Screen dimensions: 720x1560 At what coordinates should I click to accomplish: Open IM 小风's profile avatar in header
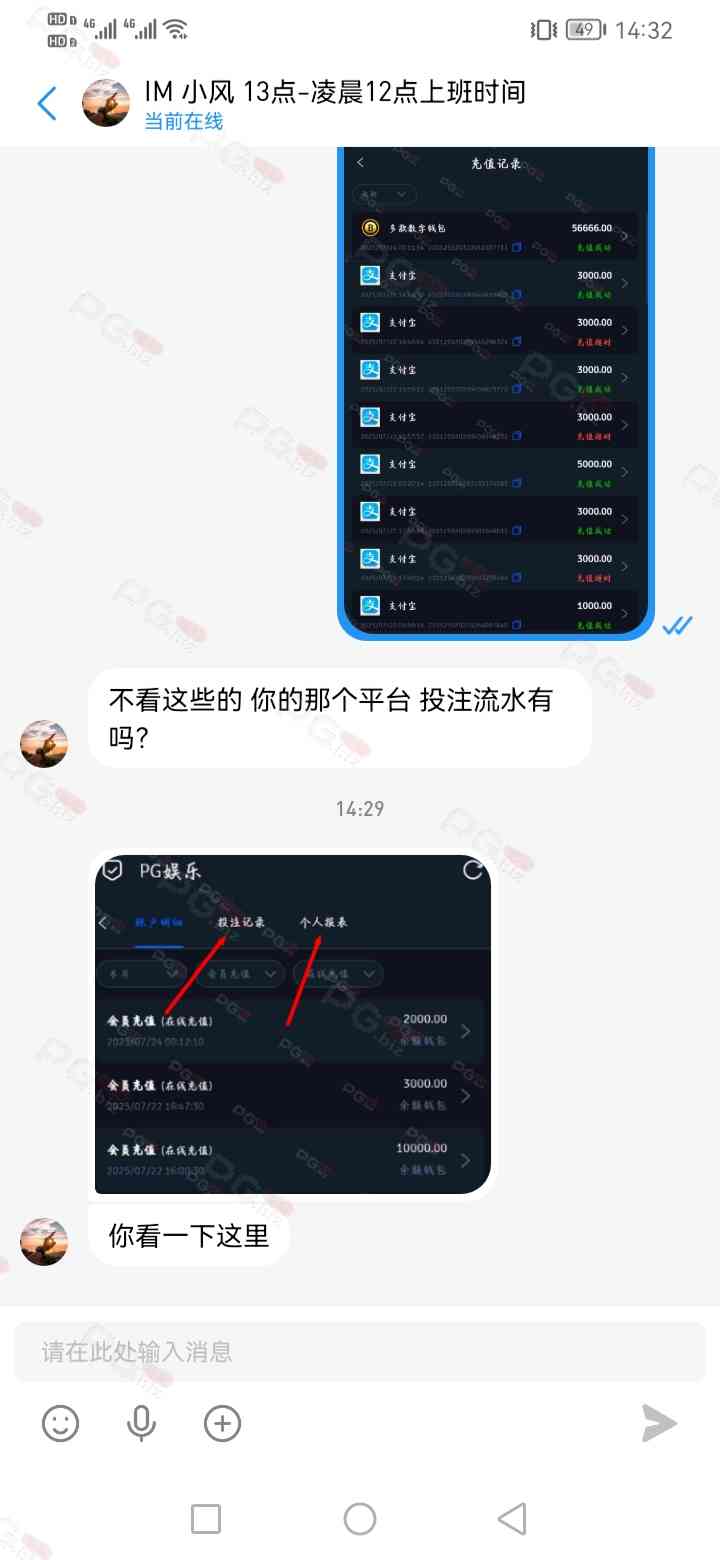tap(105, 103)
